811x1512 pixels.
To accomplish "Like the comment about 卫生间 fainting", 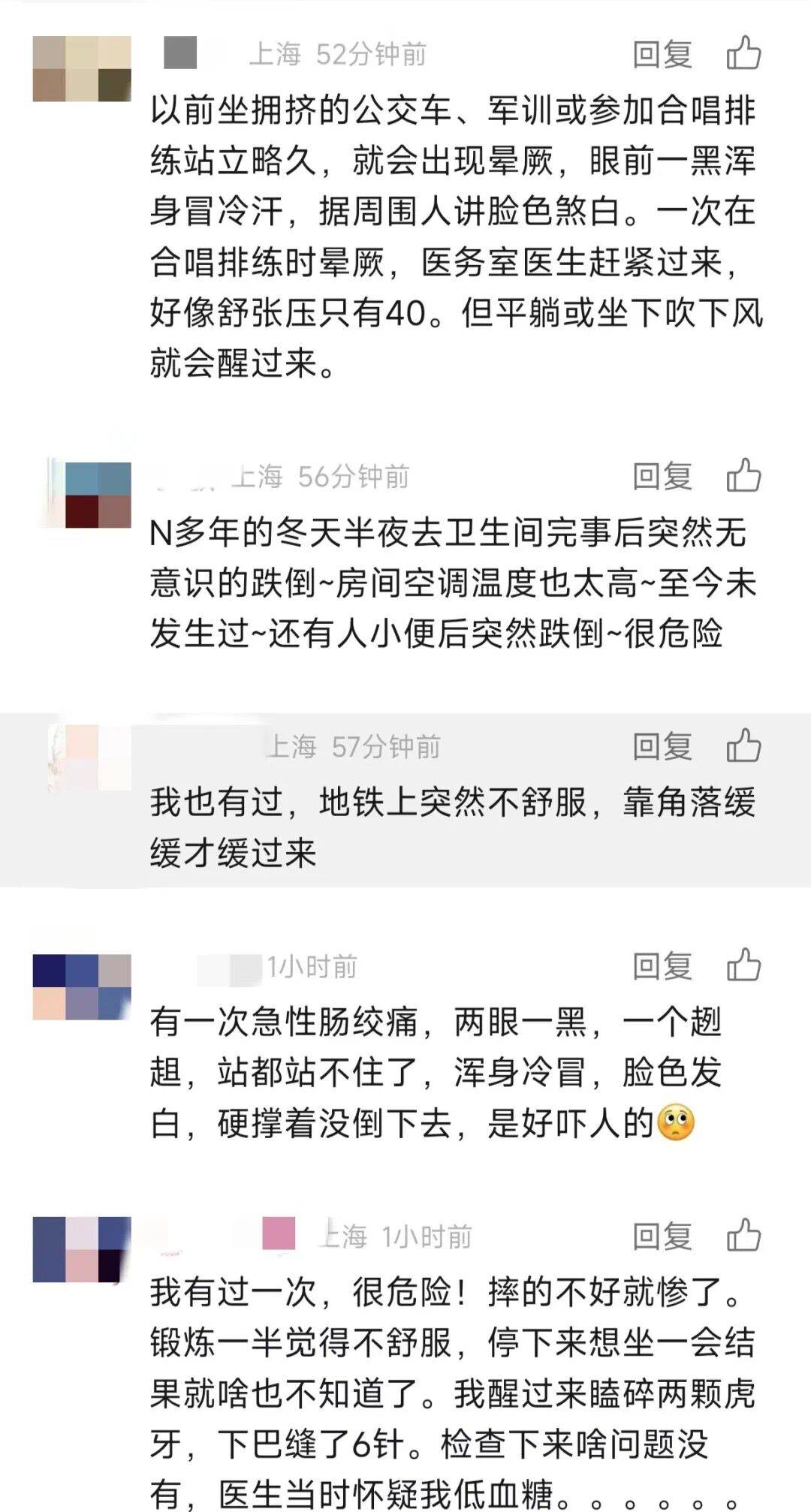I will pos(743,476).
